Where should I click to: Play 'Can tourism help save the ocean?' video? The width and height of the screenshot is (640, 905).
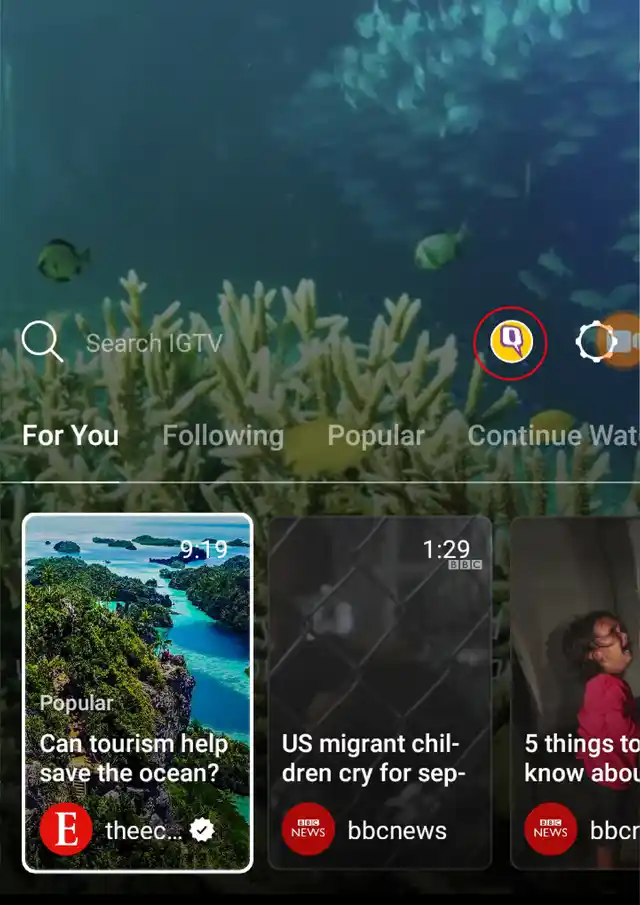coord(138,692)
